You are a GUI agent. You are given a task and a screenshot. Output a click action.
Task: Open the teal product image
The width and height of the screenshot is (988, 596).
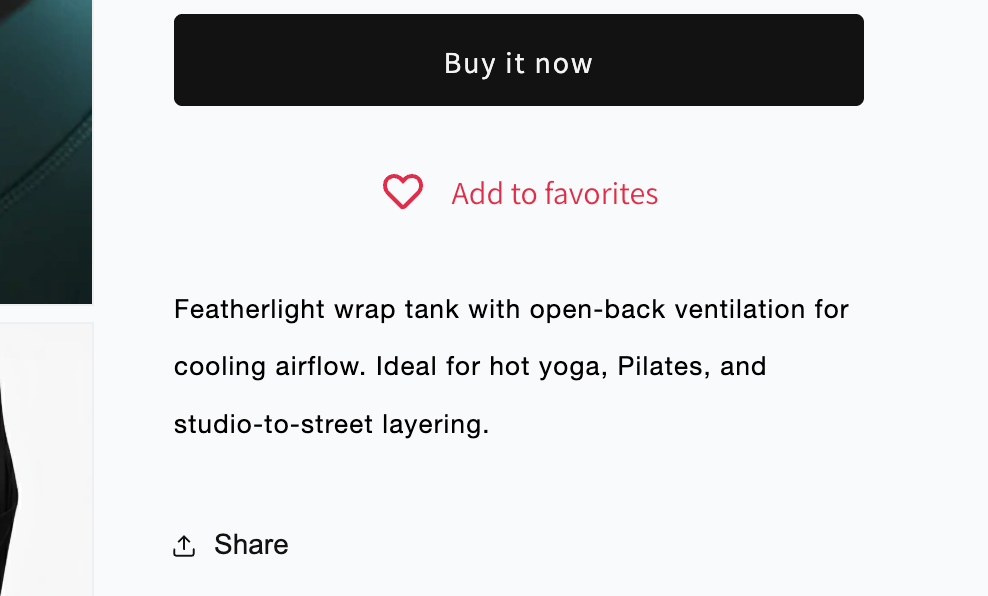click(x=45, y=150)
